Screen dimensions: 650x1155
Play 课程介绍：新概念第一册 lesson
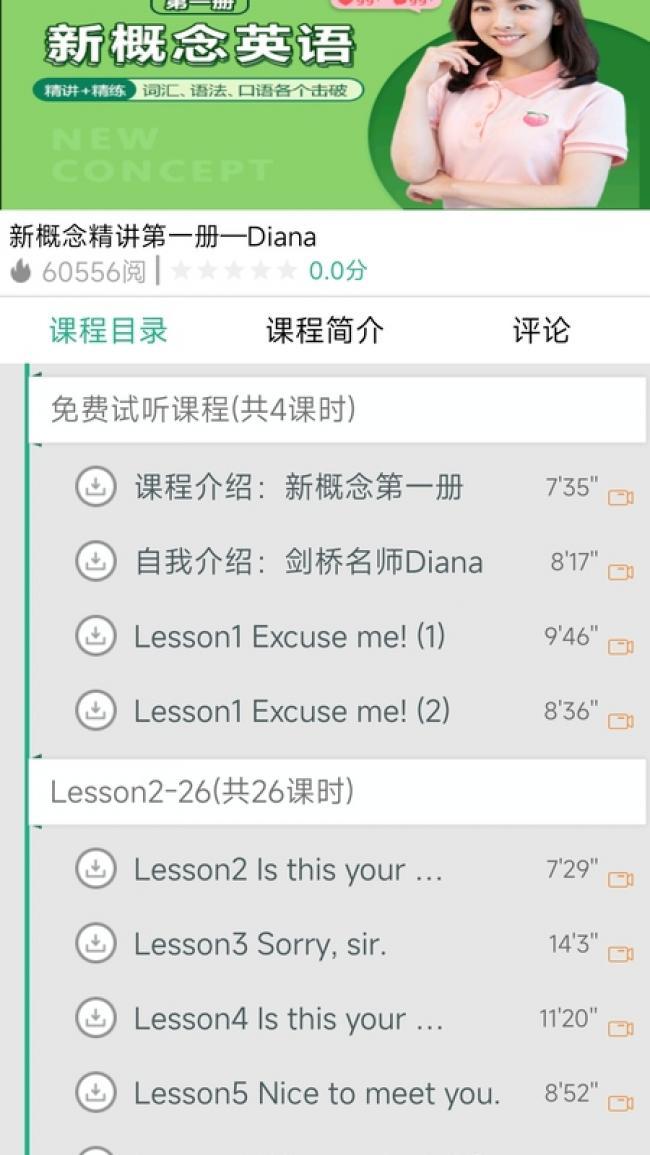point(299,488)
